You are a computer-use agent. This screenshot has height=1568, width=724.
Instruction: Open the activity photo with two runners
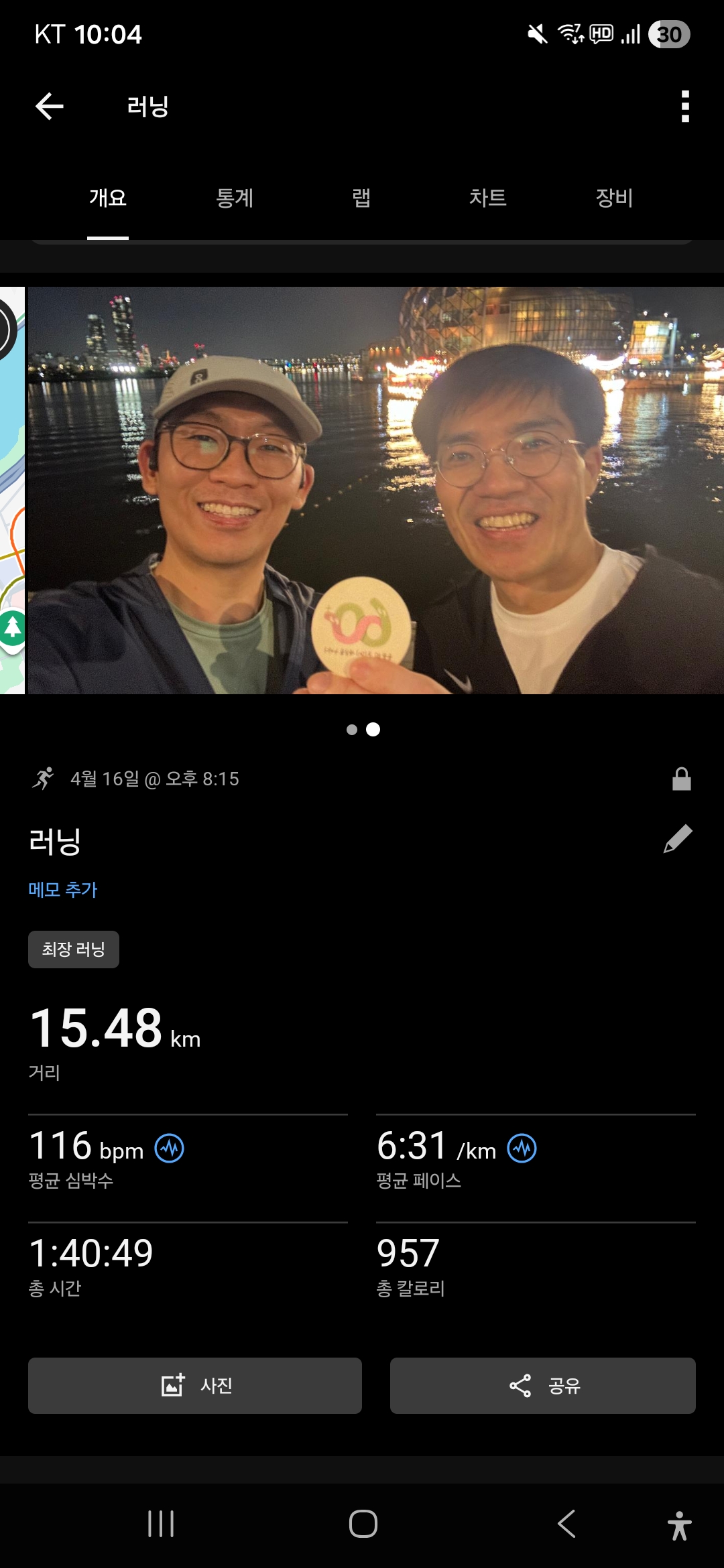[x=375, y=491]
